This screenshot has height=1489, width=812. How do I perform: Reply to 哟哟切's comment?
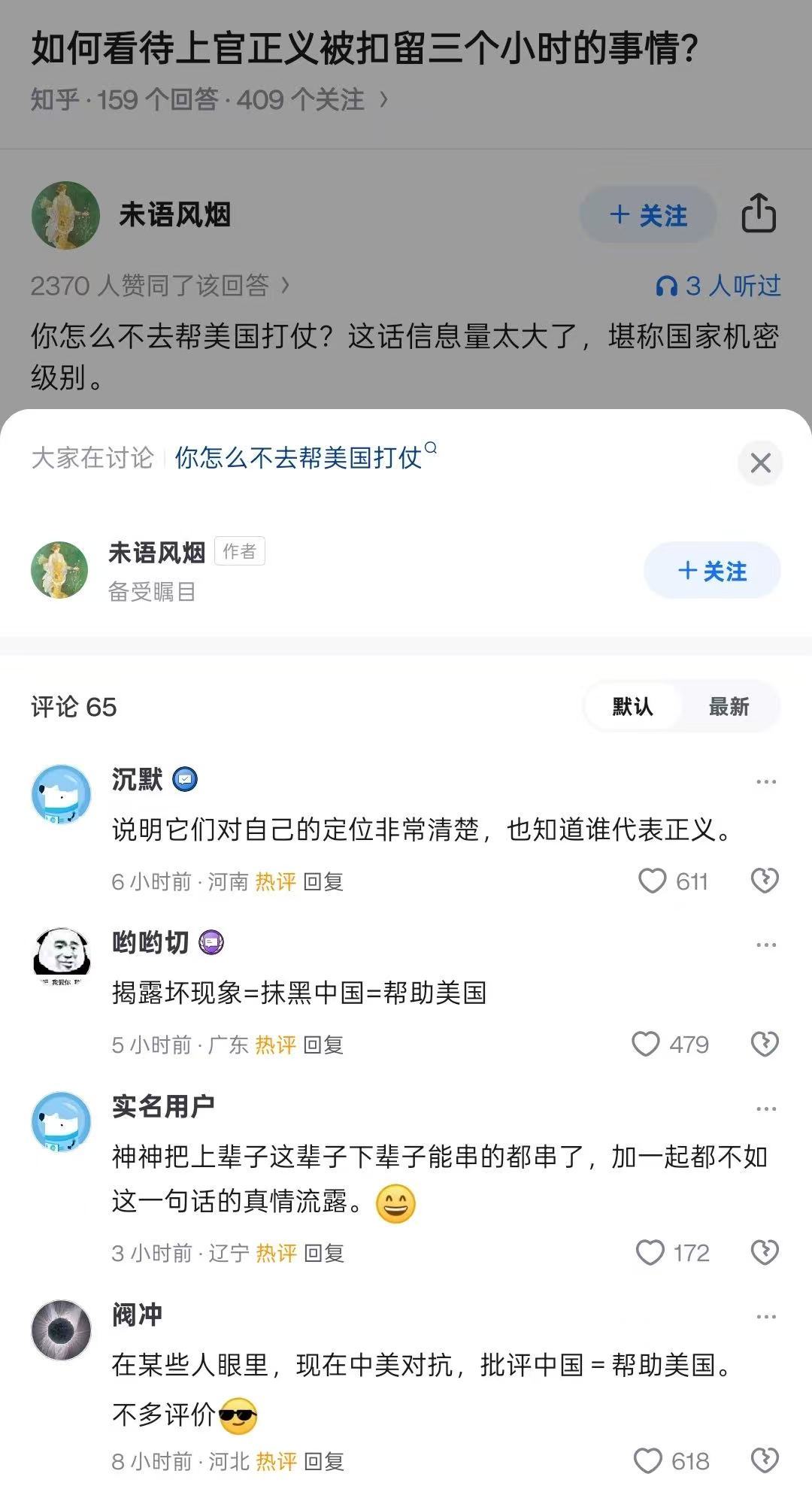[x=323, y=1045]
